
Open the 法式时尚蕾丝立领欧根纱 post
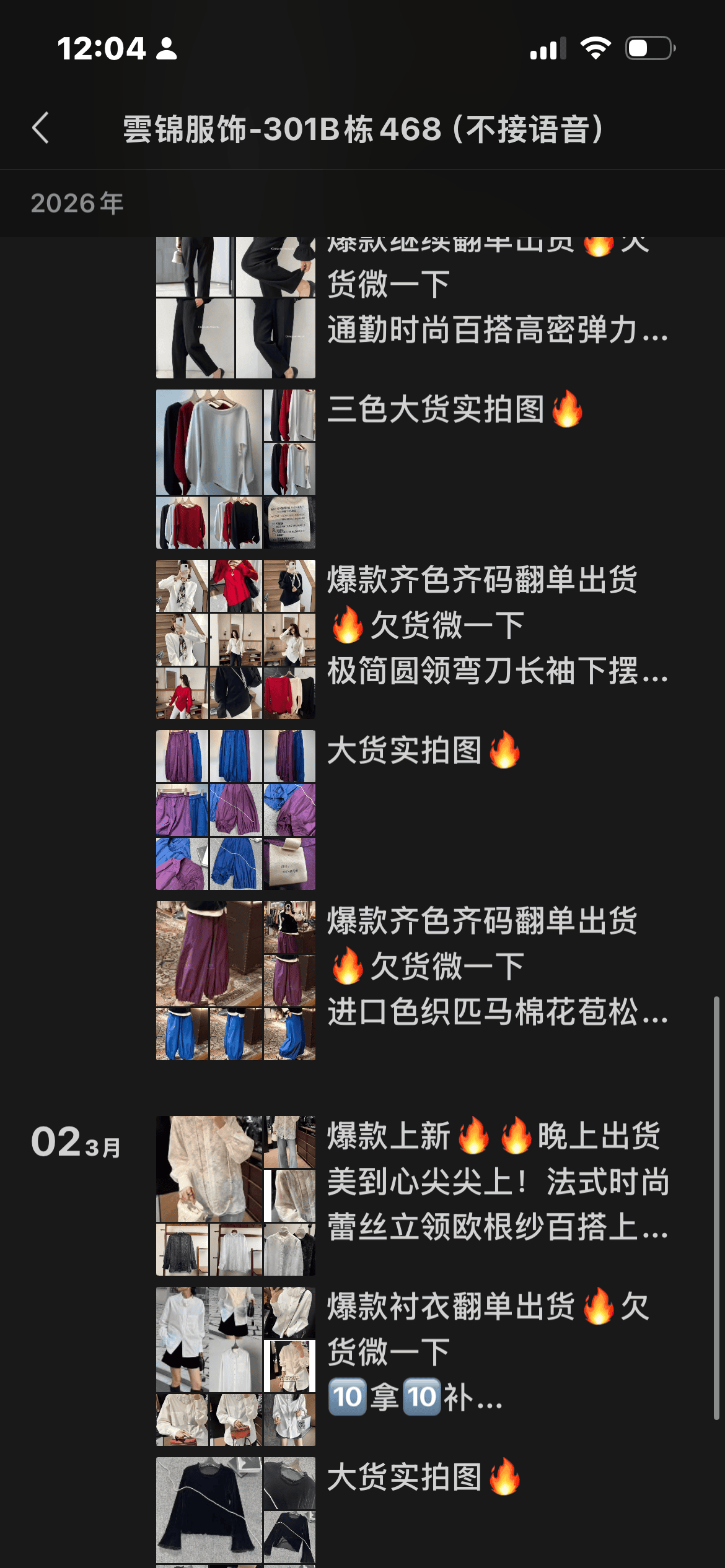click(496, 1183)
